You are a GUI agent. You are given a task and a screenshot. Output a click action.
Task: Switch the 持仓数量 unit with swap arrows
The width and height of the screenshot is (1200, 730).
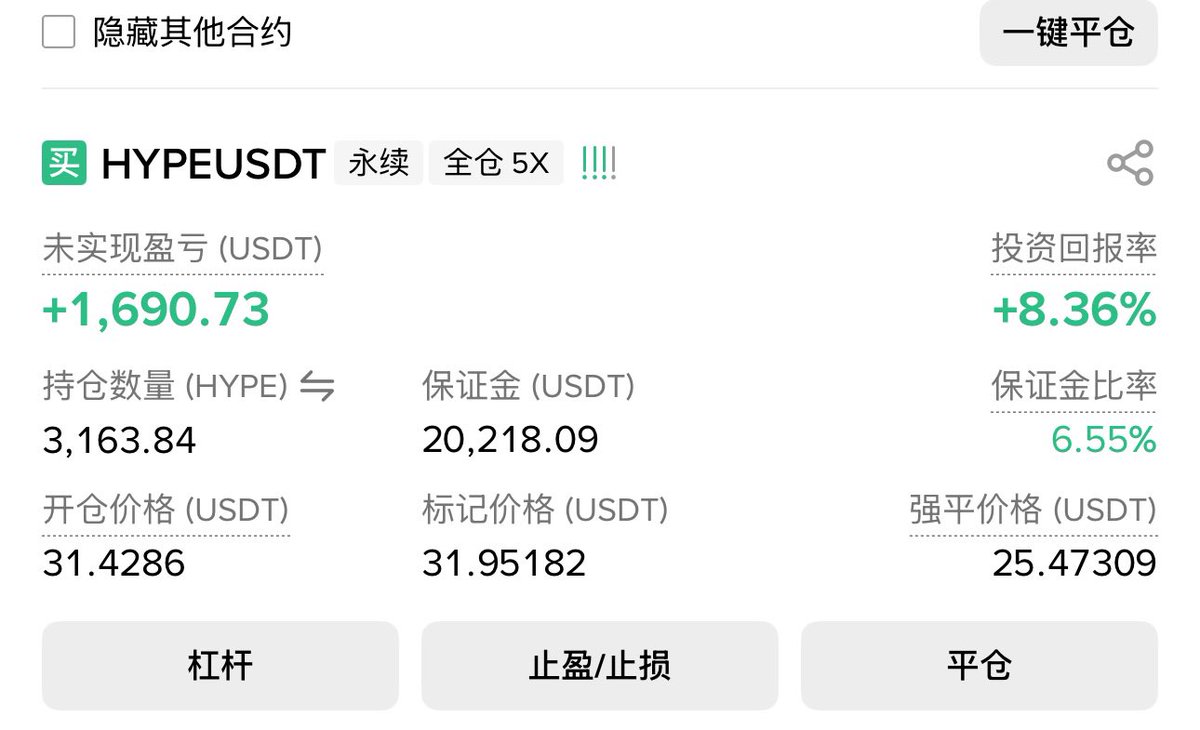point(317,386)
